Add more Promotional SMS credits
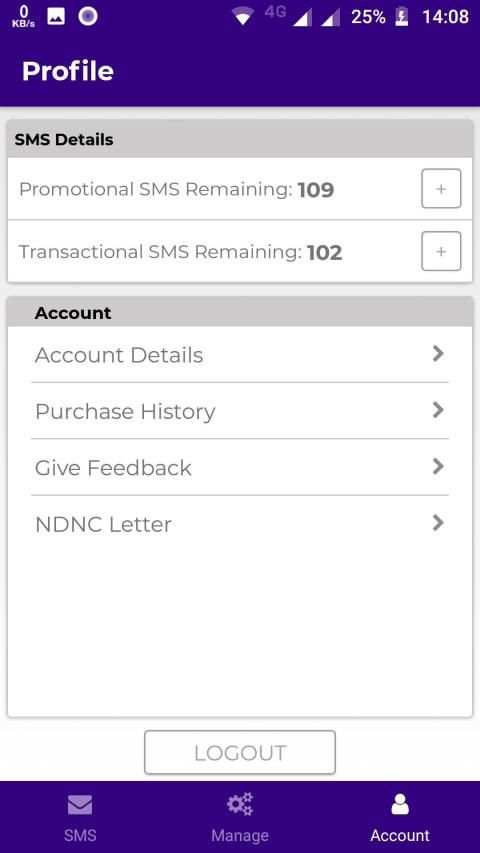Screen dimensions: 480x853 (441, 189)
